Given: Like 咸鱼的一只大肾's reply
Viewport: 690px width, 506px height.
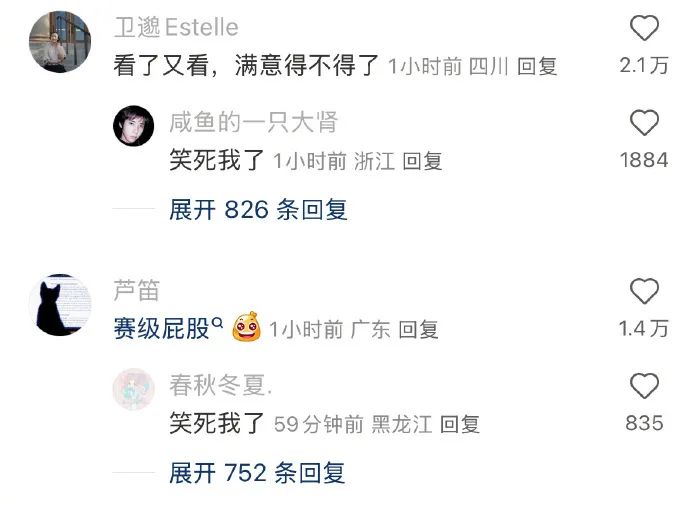Looking at the screenshot, I should [x=644, y=123].
